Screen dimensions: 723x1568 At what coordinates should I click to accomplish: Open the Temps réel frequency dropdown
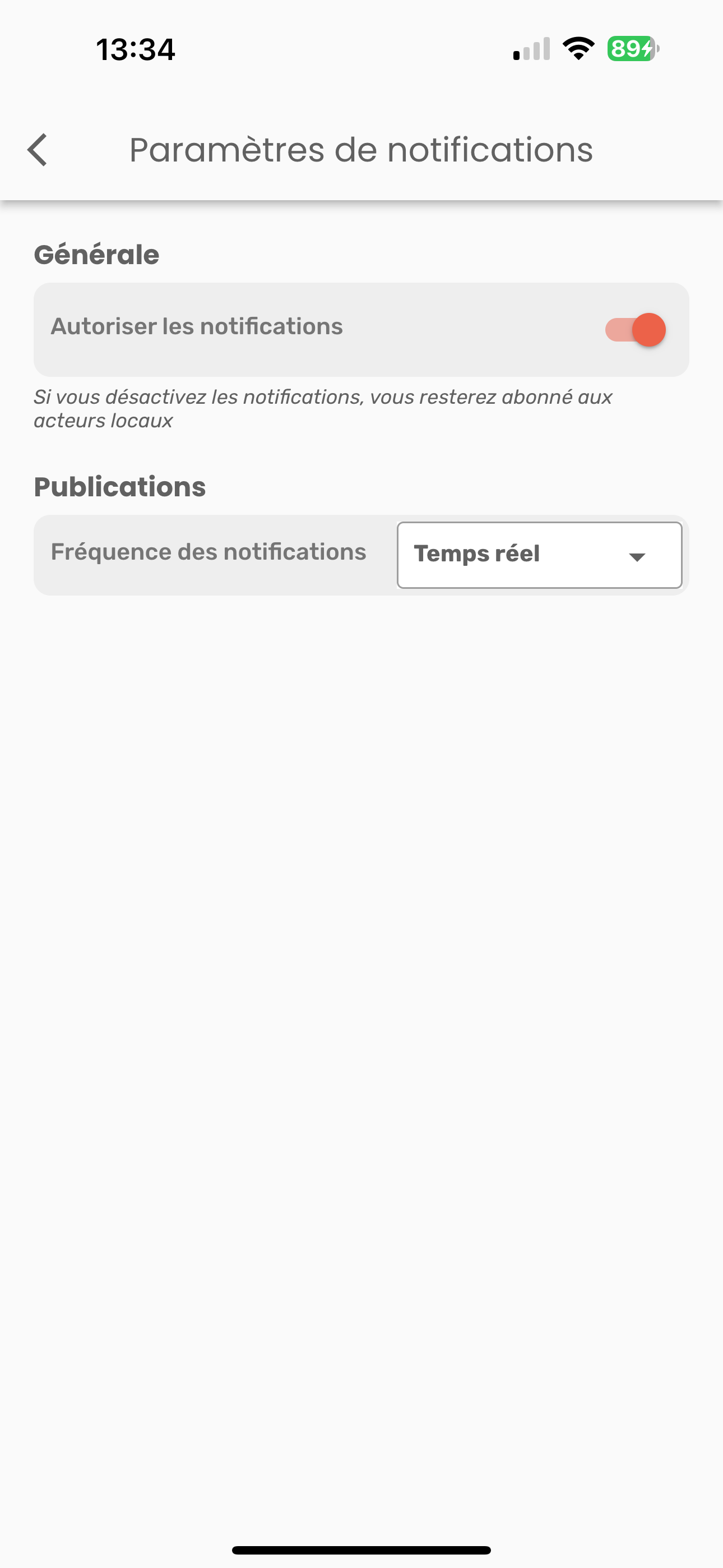pos(539,555)
